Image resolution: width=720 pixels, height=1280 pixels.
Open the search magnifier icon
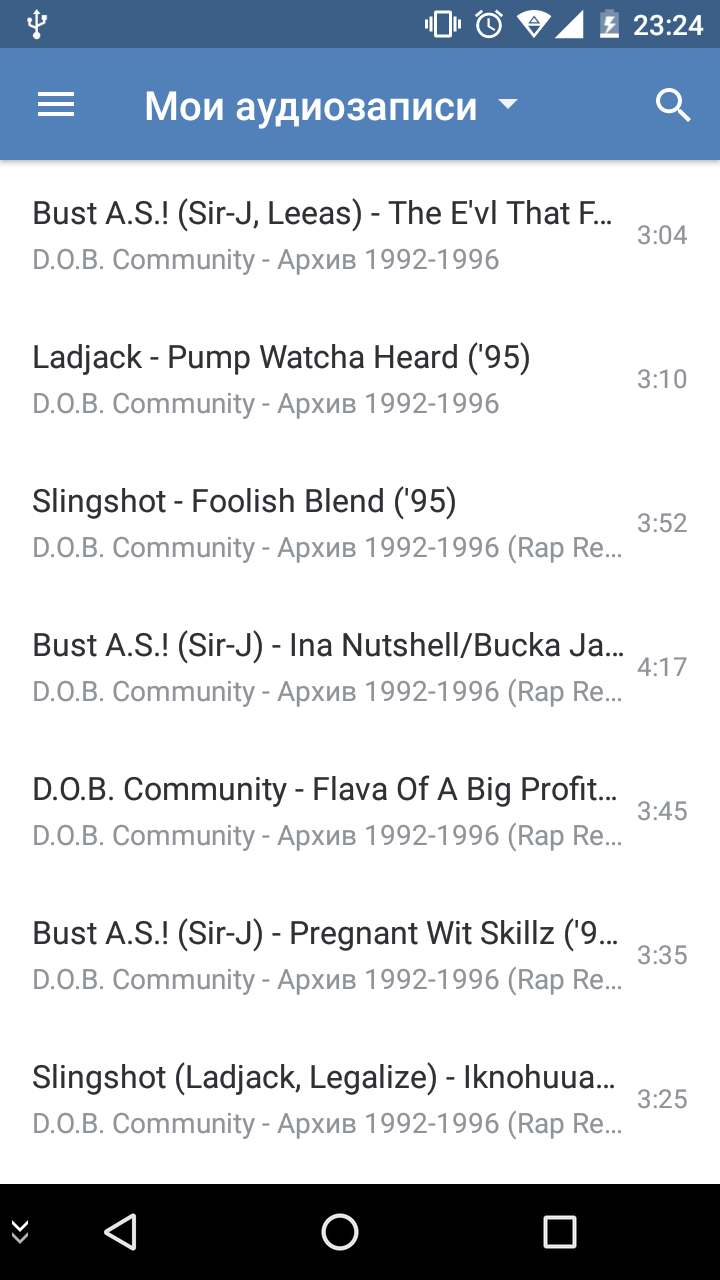[x=673, y=105]
